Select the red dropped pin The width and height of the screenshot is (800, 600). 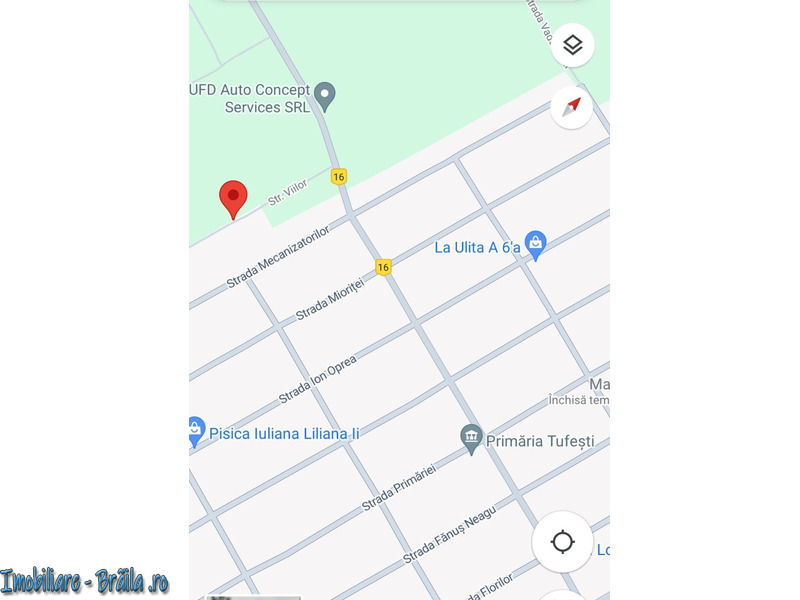[233, 198]
